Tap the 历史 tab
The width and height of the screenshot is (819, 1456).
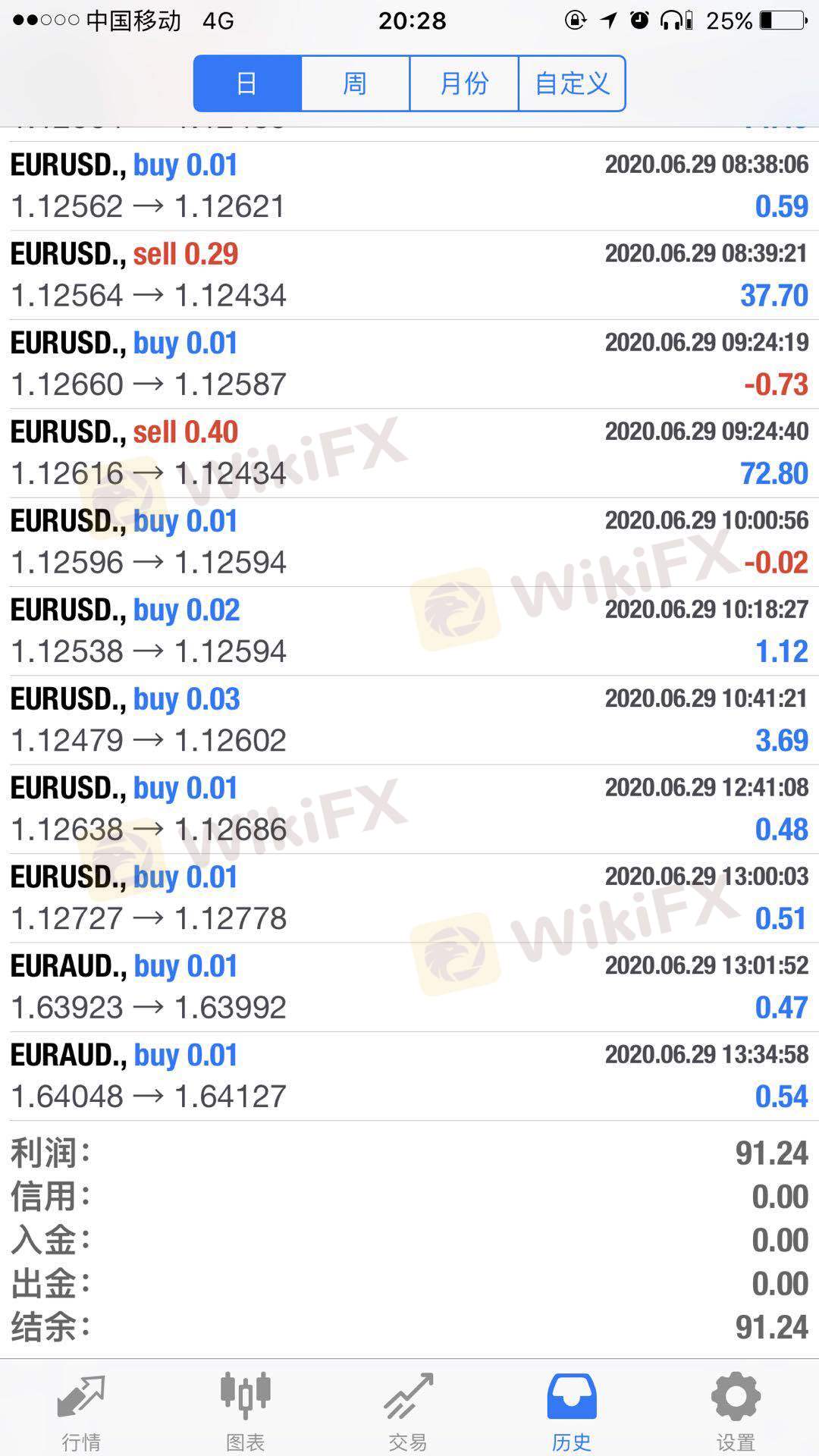pos(571,1409)
